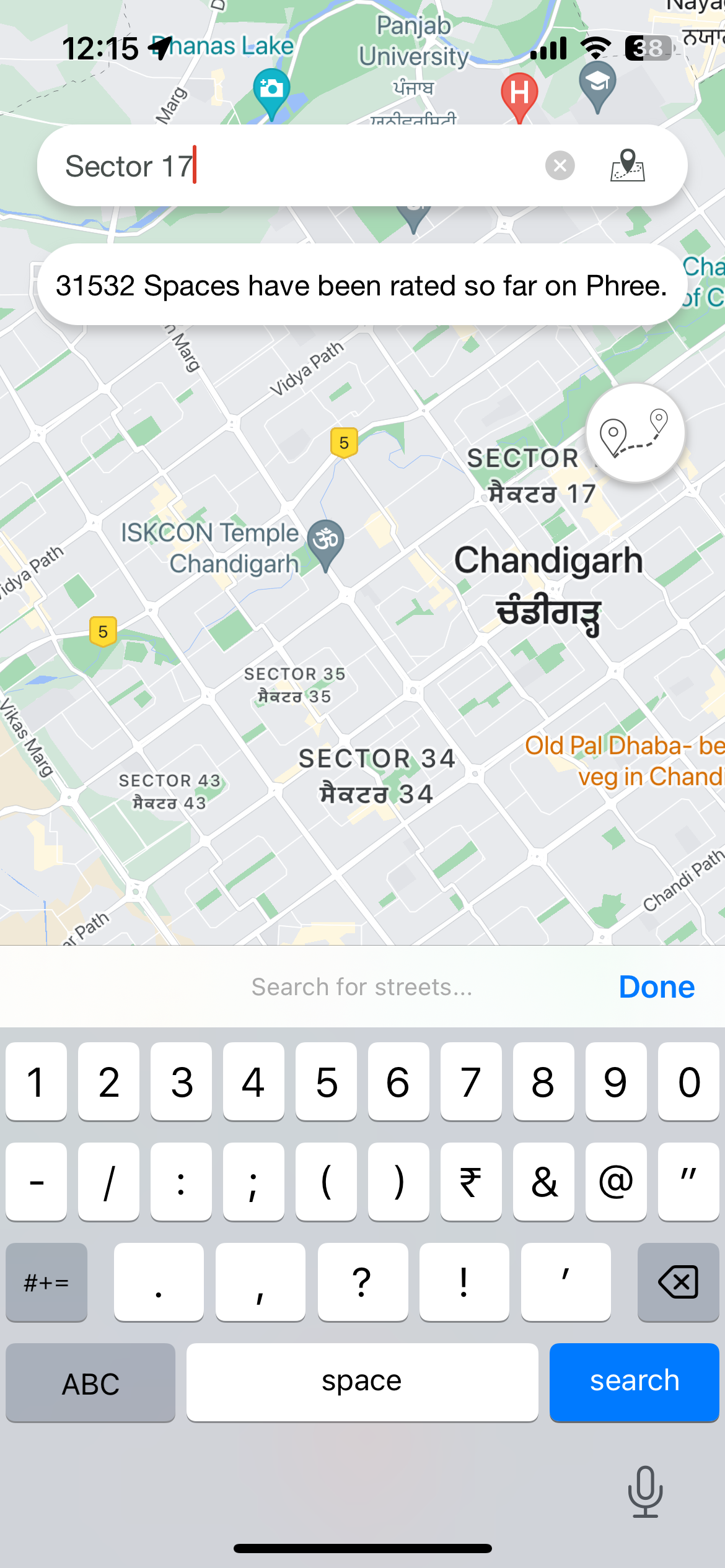Open the route between two pins button
This screenshot has width=725, height=1568.
point(635,433)
